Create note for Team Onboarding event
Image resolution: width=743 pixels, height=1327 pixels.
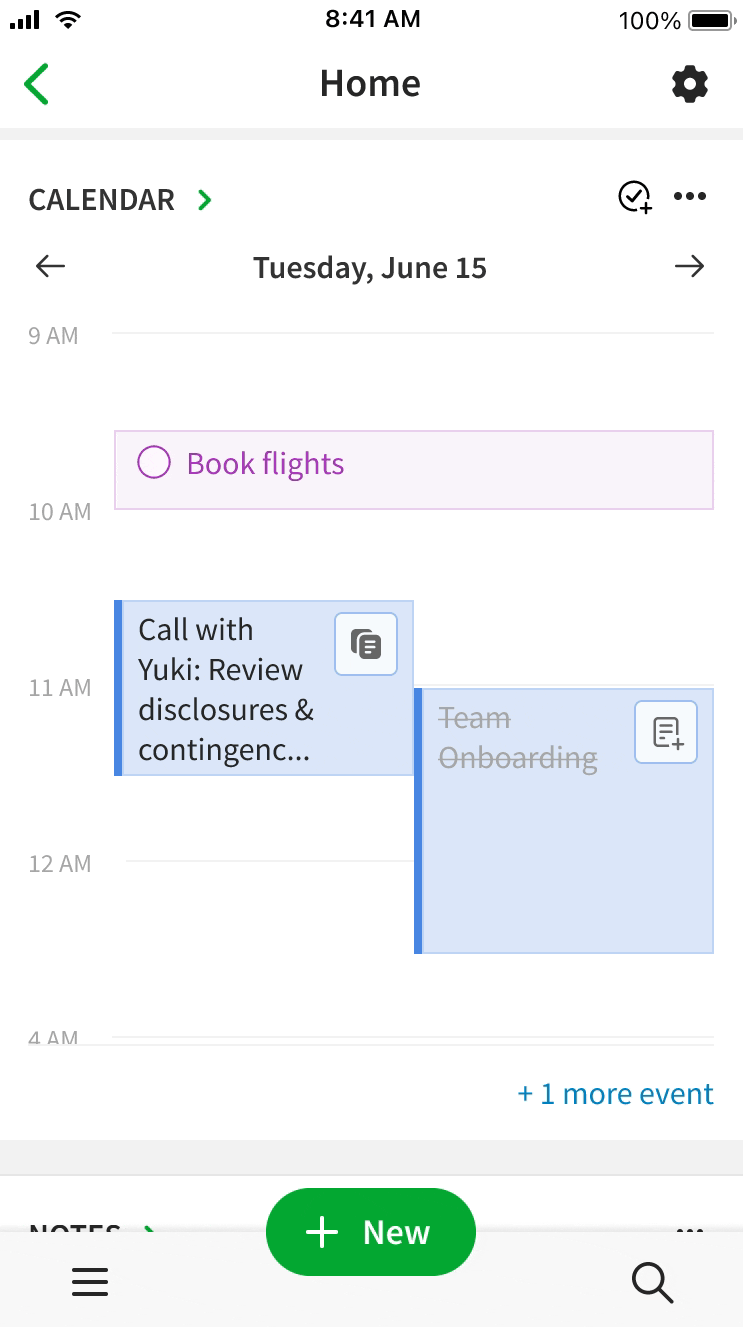click(x=666, y=732)
